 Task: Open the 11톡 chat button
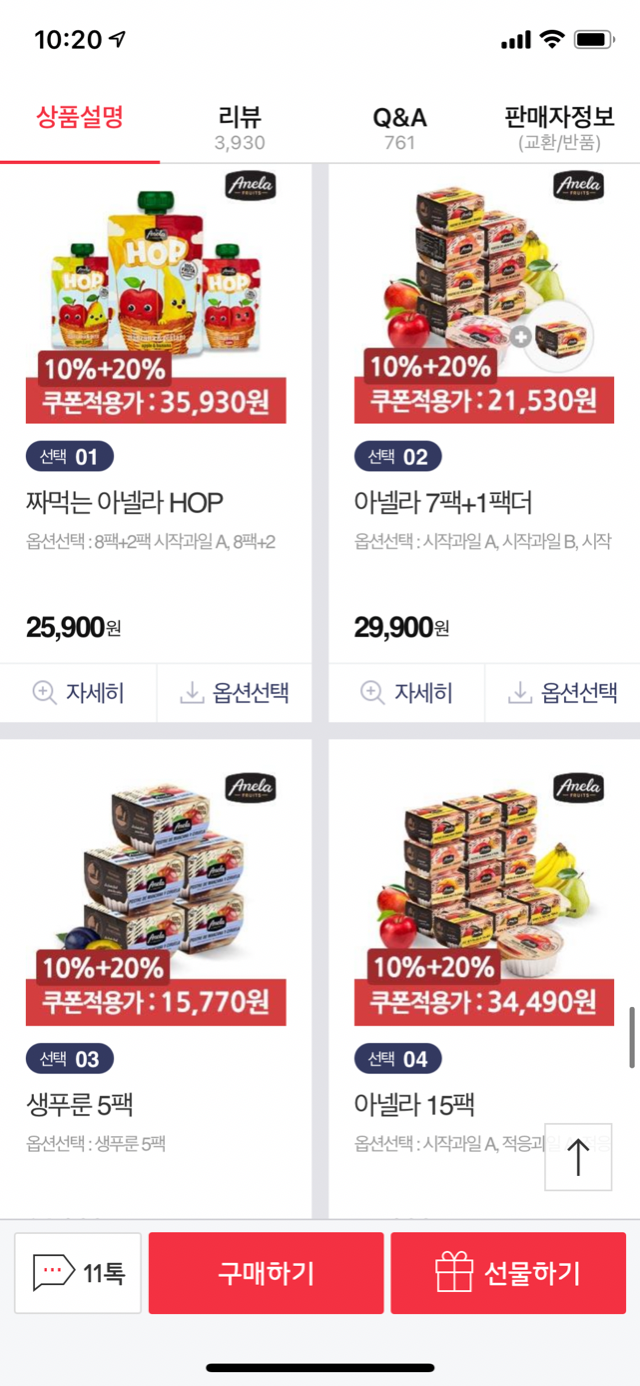point(78,1273)
